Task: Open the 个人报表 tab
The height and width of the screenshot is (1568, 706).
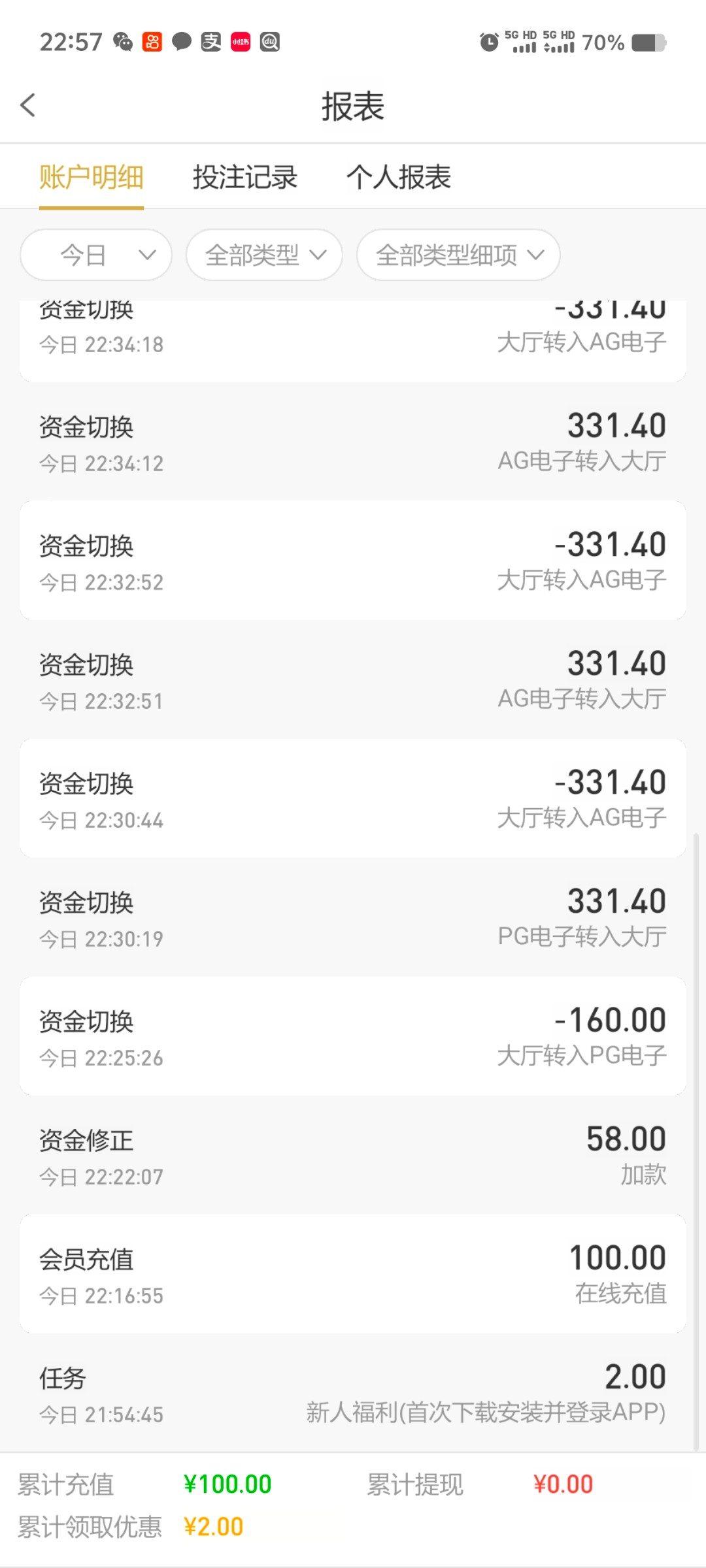Action: (x=399, y=177)
